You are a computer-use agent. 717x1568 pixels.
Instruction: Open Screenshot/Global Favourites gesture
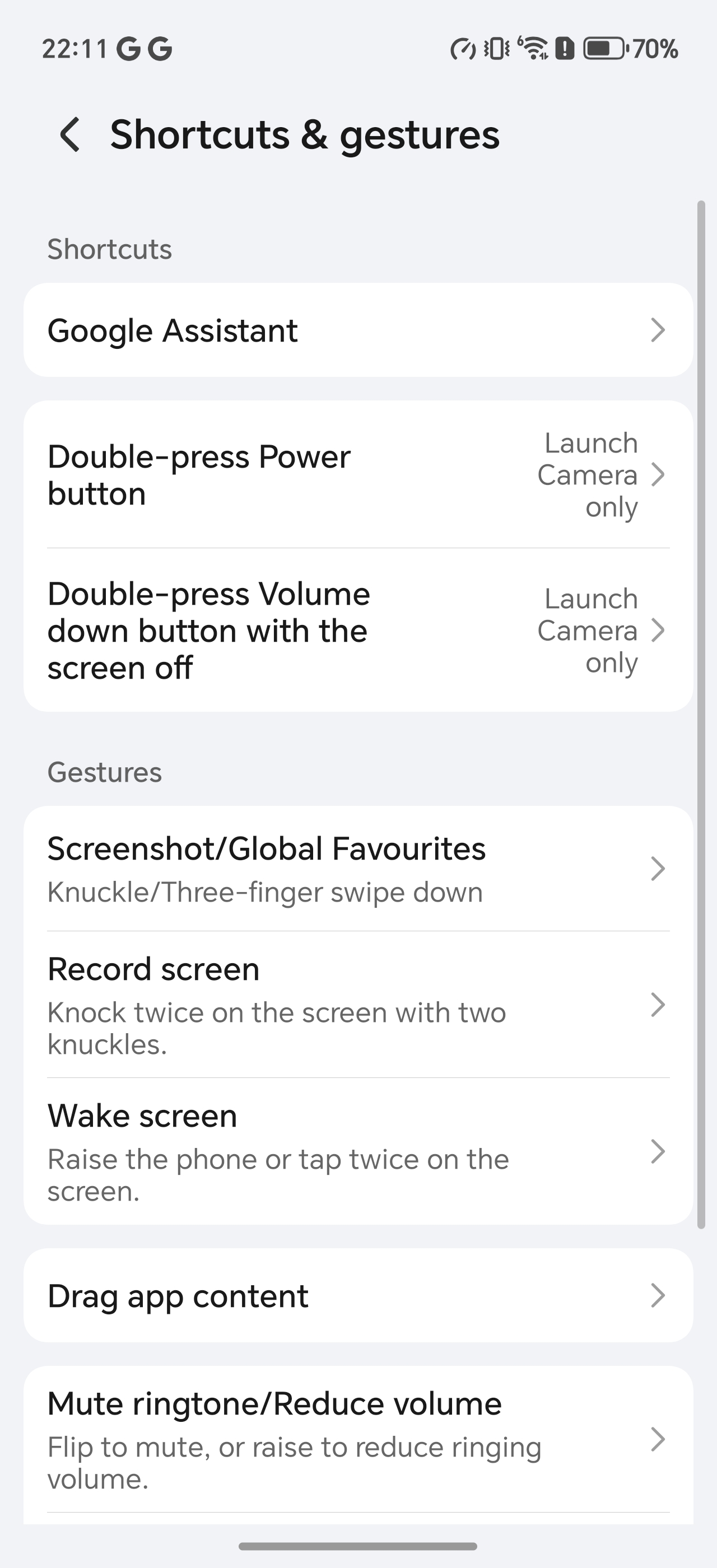358,869
